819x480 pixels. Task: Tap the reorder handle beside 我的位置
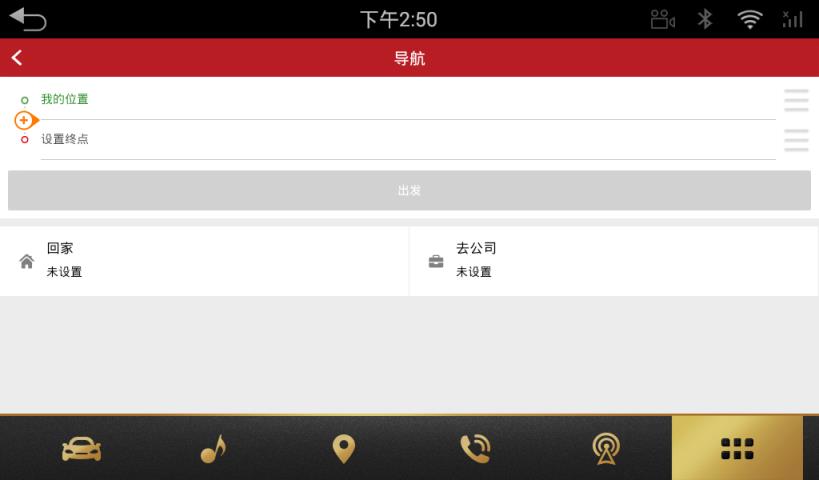tap(796, 100)
